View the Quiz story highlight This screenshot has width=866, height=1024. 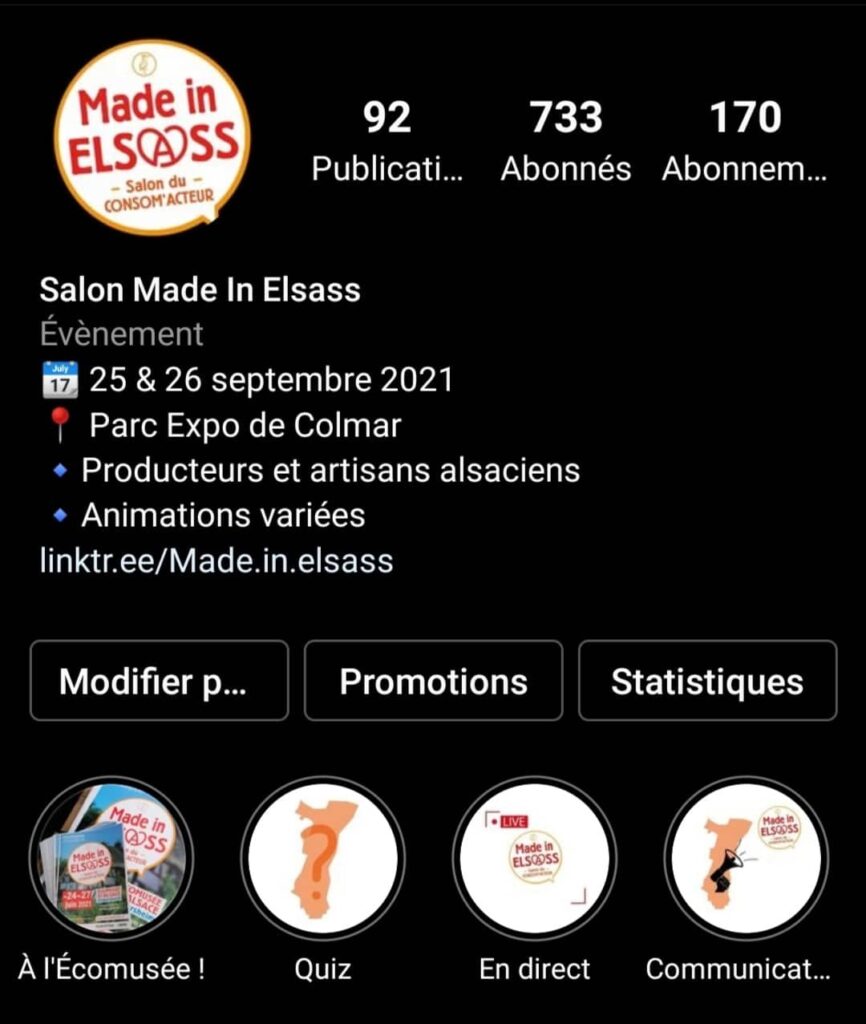pos(323,859)
